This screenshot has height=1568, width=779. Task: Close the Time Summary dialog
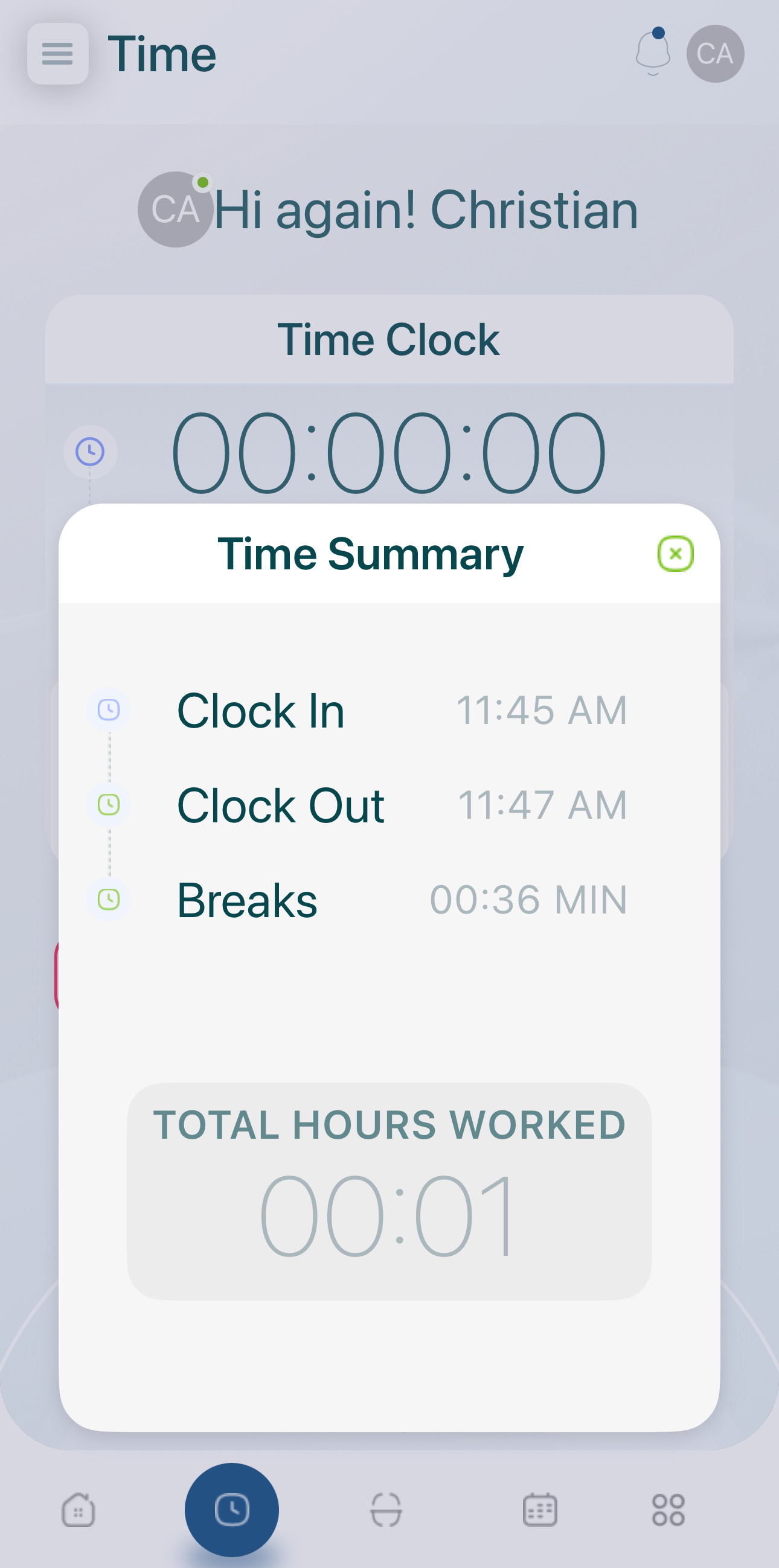[x=675, y=553]
